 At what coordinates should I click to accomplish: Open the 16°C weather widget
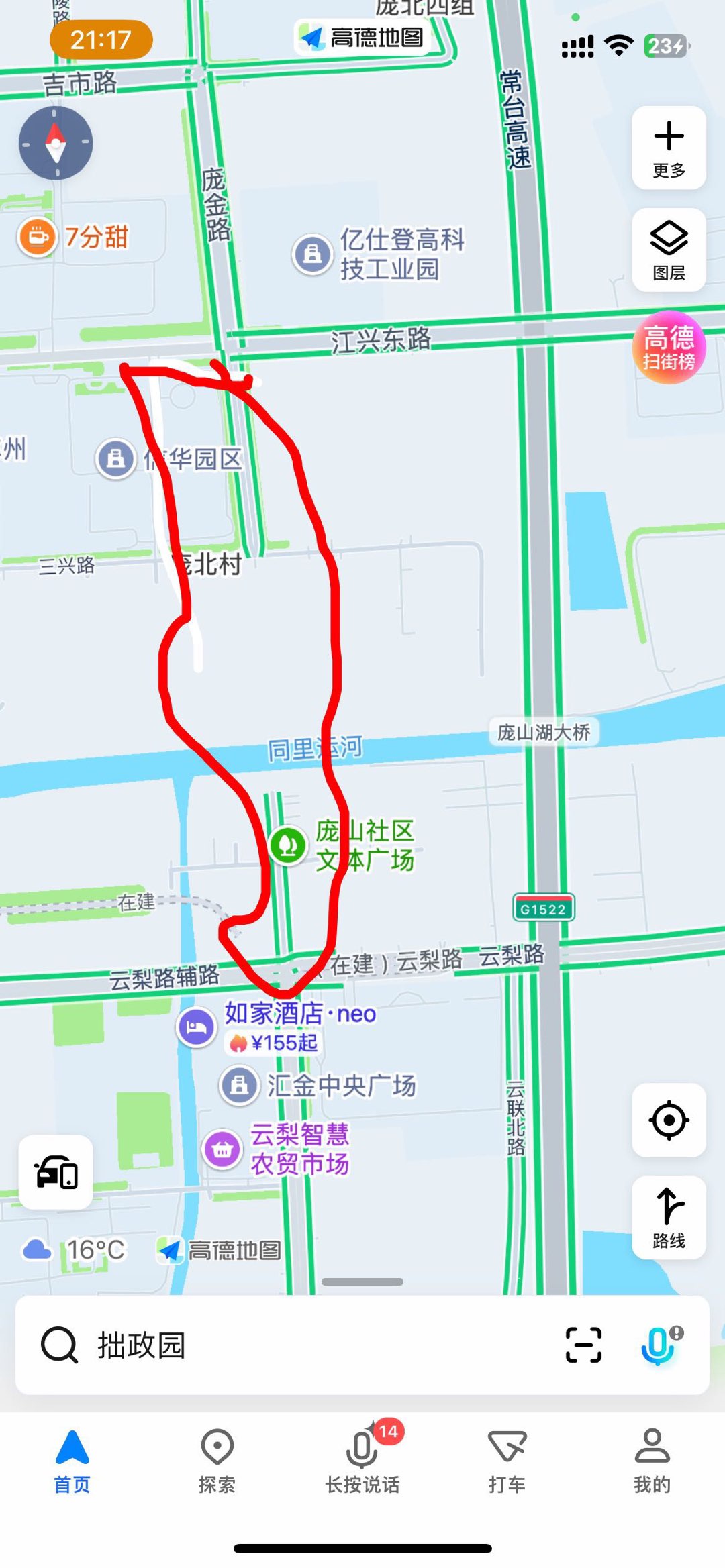(74, 1250)
